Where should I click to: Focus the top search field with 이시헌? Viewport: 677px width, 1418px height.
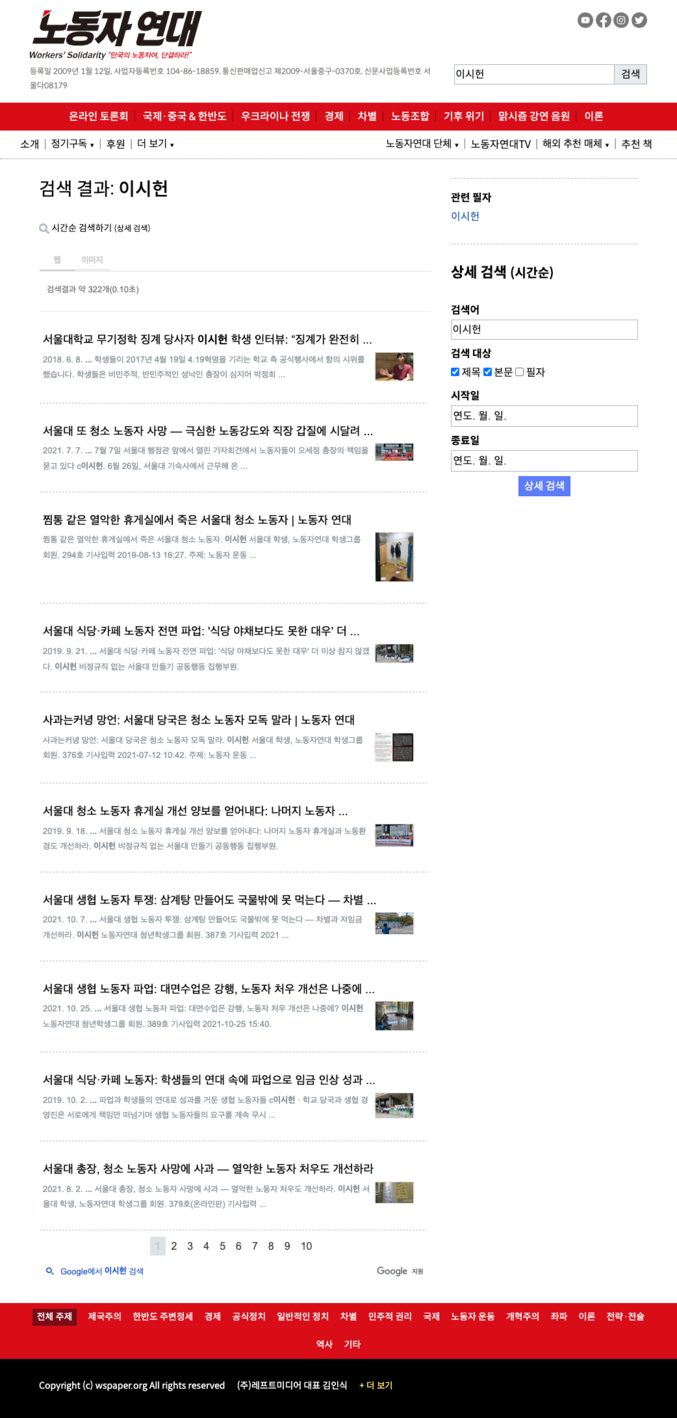pyautogui.click(x=533, y=74)
